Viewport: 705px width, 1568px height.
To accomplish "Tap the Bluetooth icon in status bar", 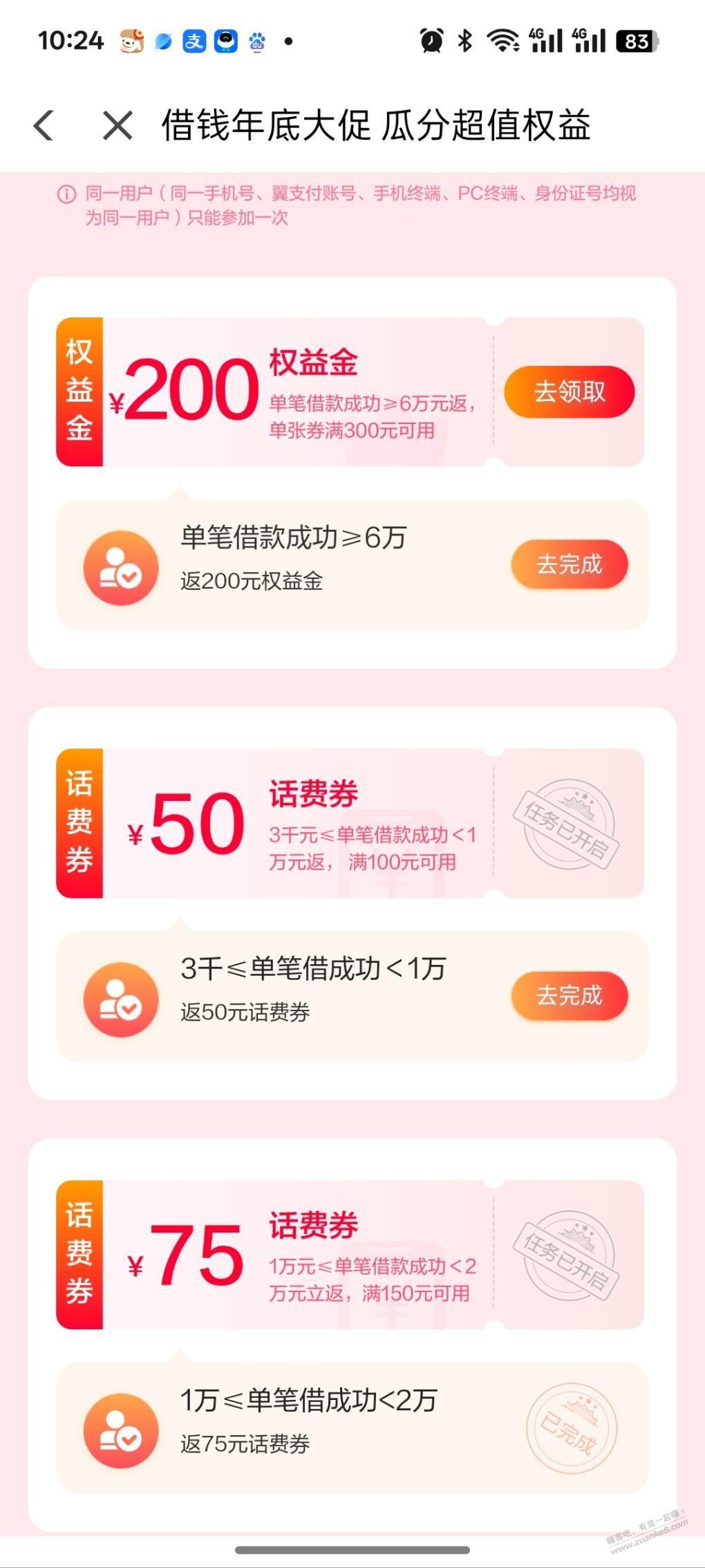I will pyautogui.click(x=467, y=41).
